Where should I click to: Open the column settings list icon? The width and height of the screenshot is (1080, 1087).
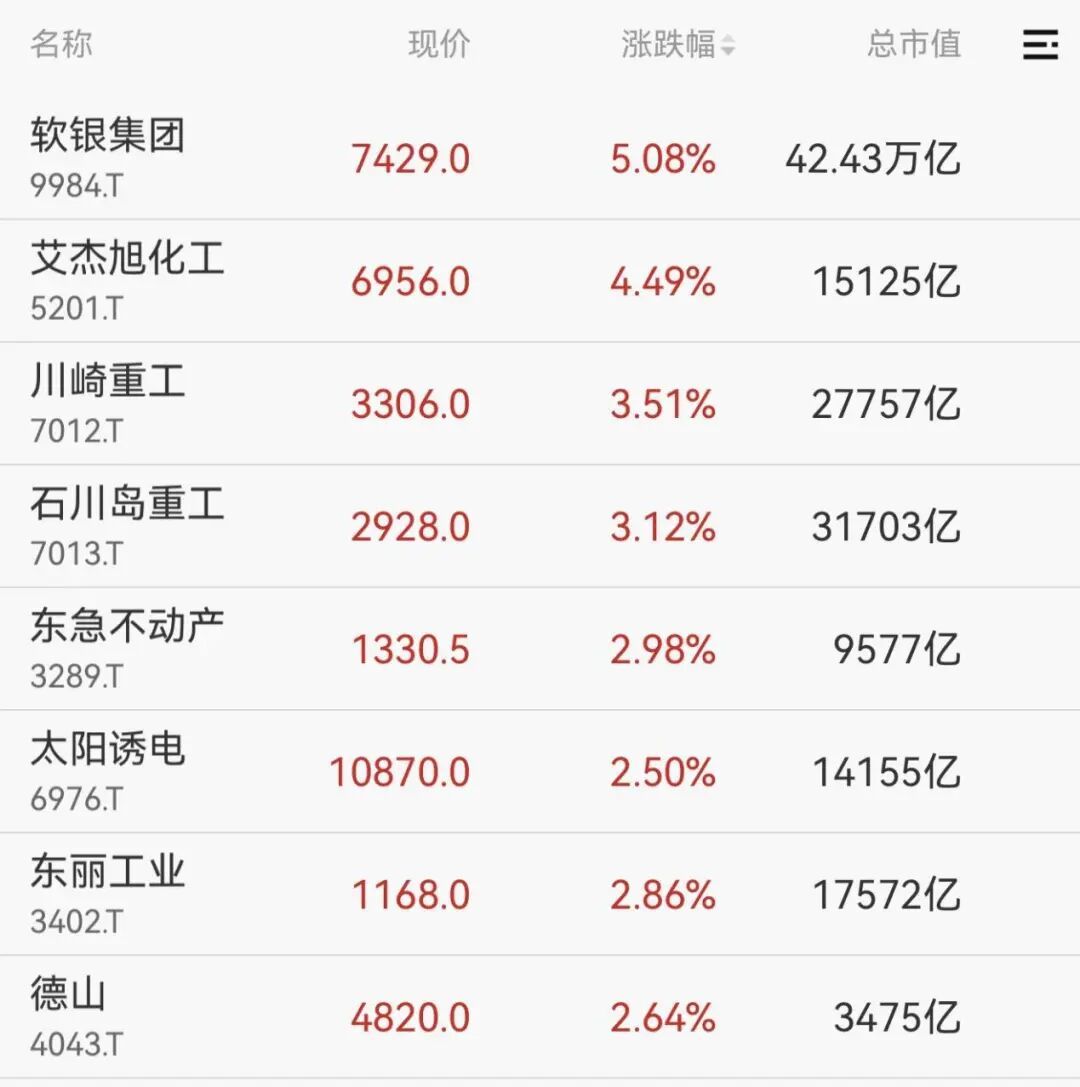coord(1040,44)
